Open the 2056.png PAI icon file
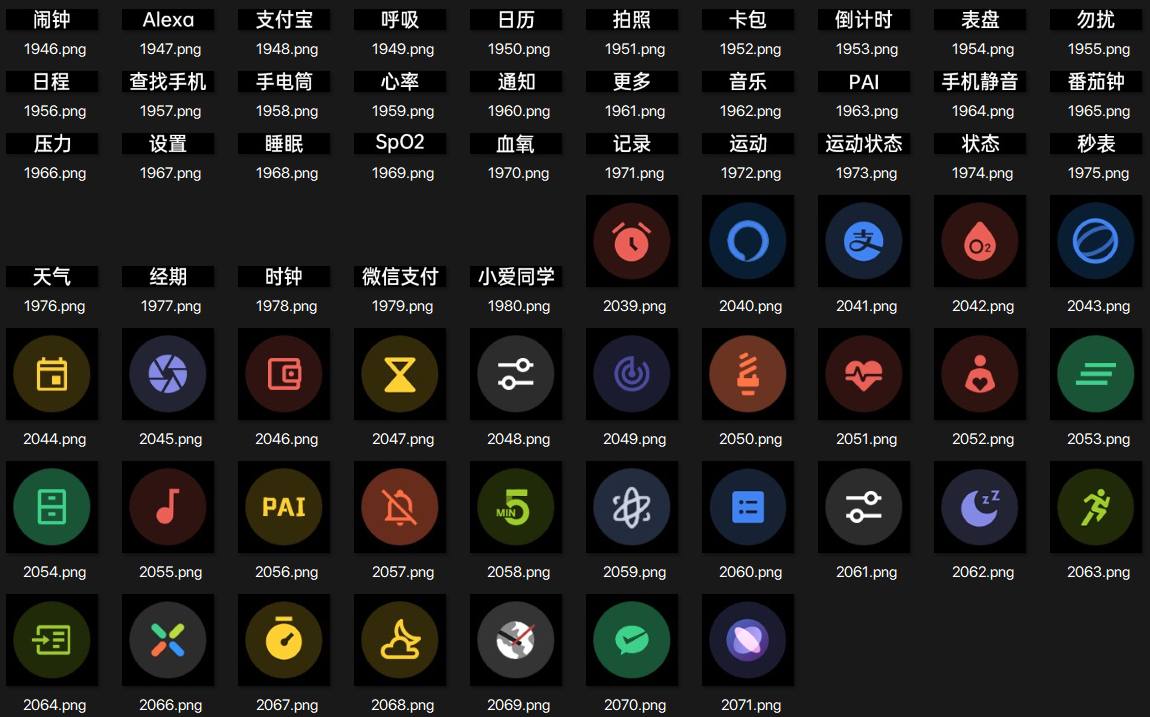1150x717 pixels. [x=284, y=507]
